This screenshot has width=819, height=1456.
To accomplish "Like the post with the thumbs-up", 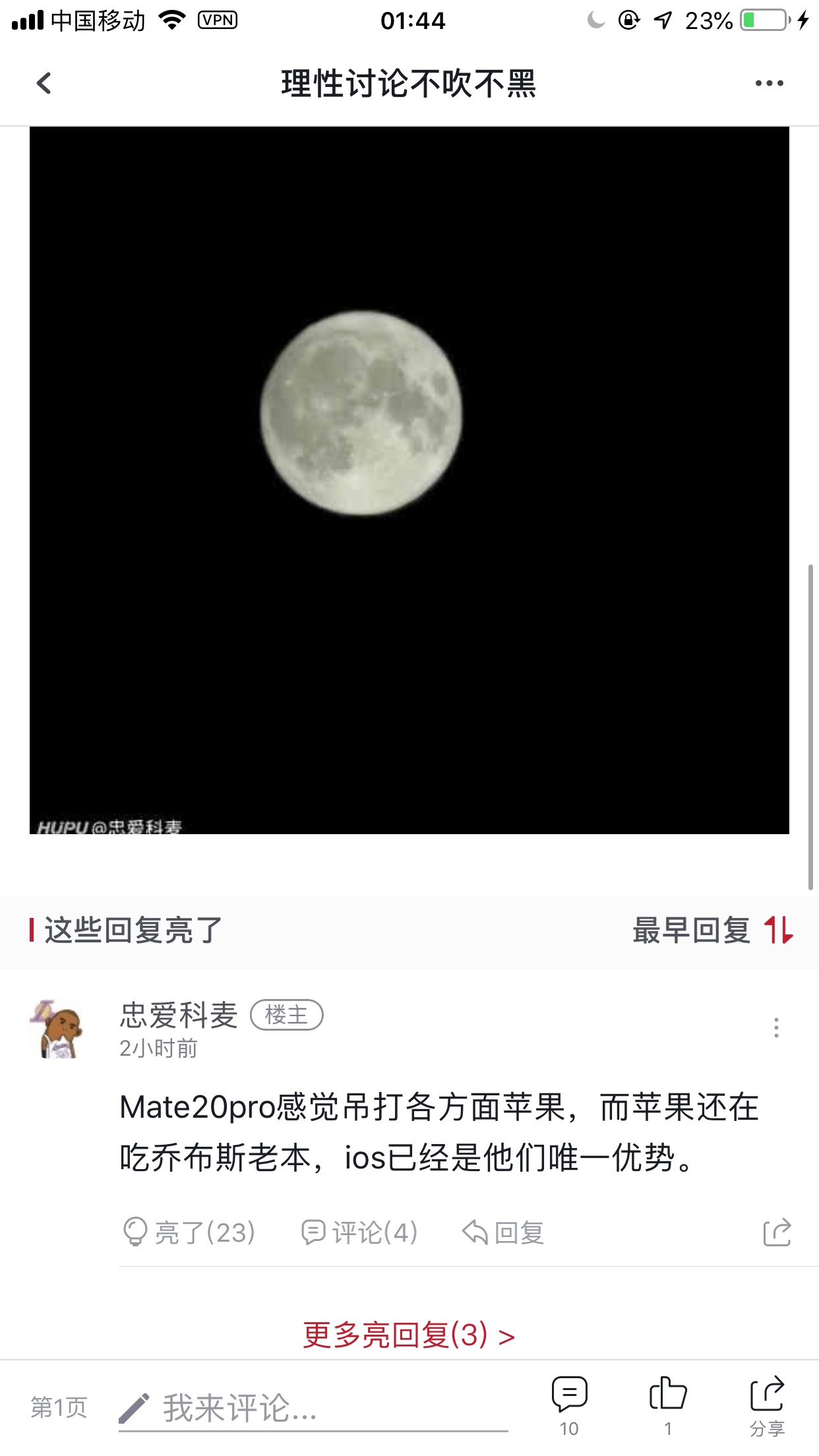I will pos(668,1405).
